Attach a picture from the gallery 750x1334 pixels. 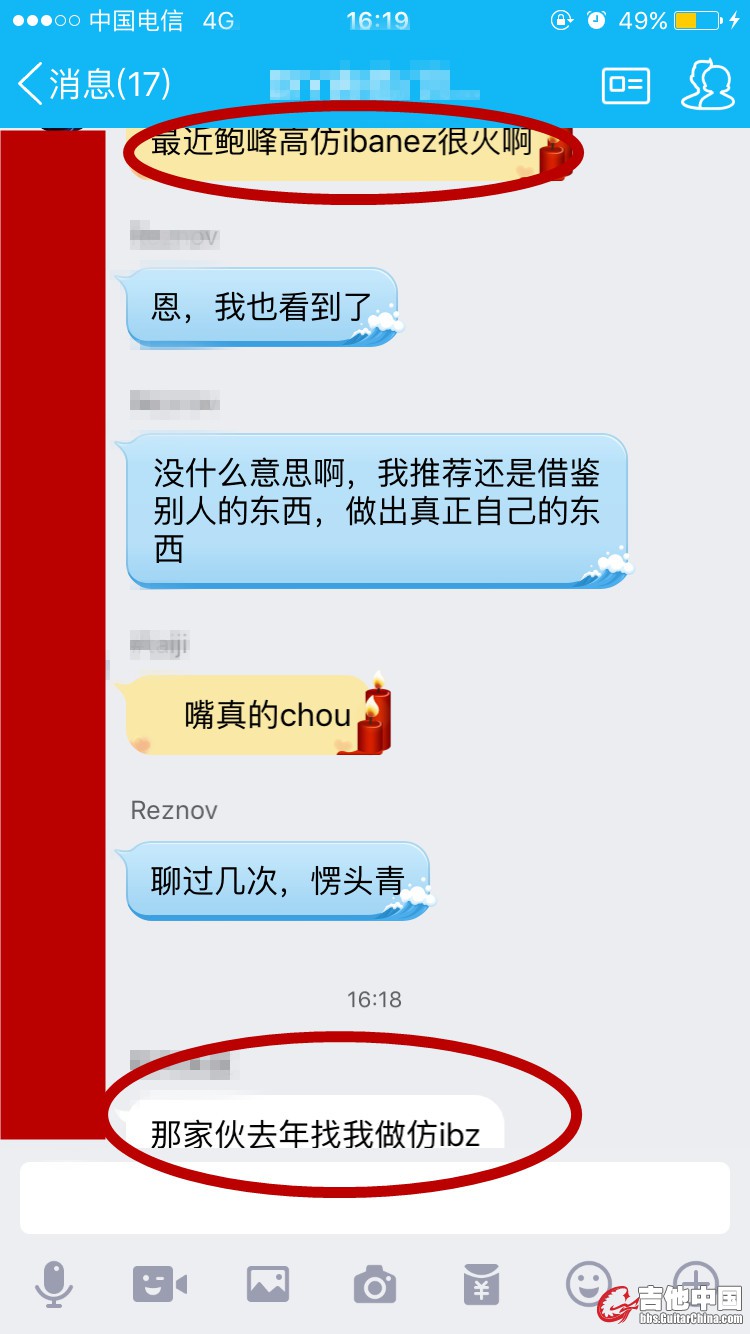[x=268, y=1283]
